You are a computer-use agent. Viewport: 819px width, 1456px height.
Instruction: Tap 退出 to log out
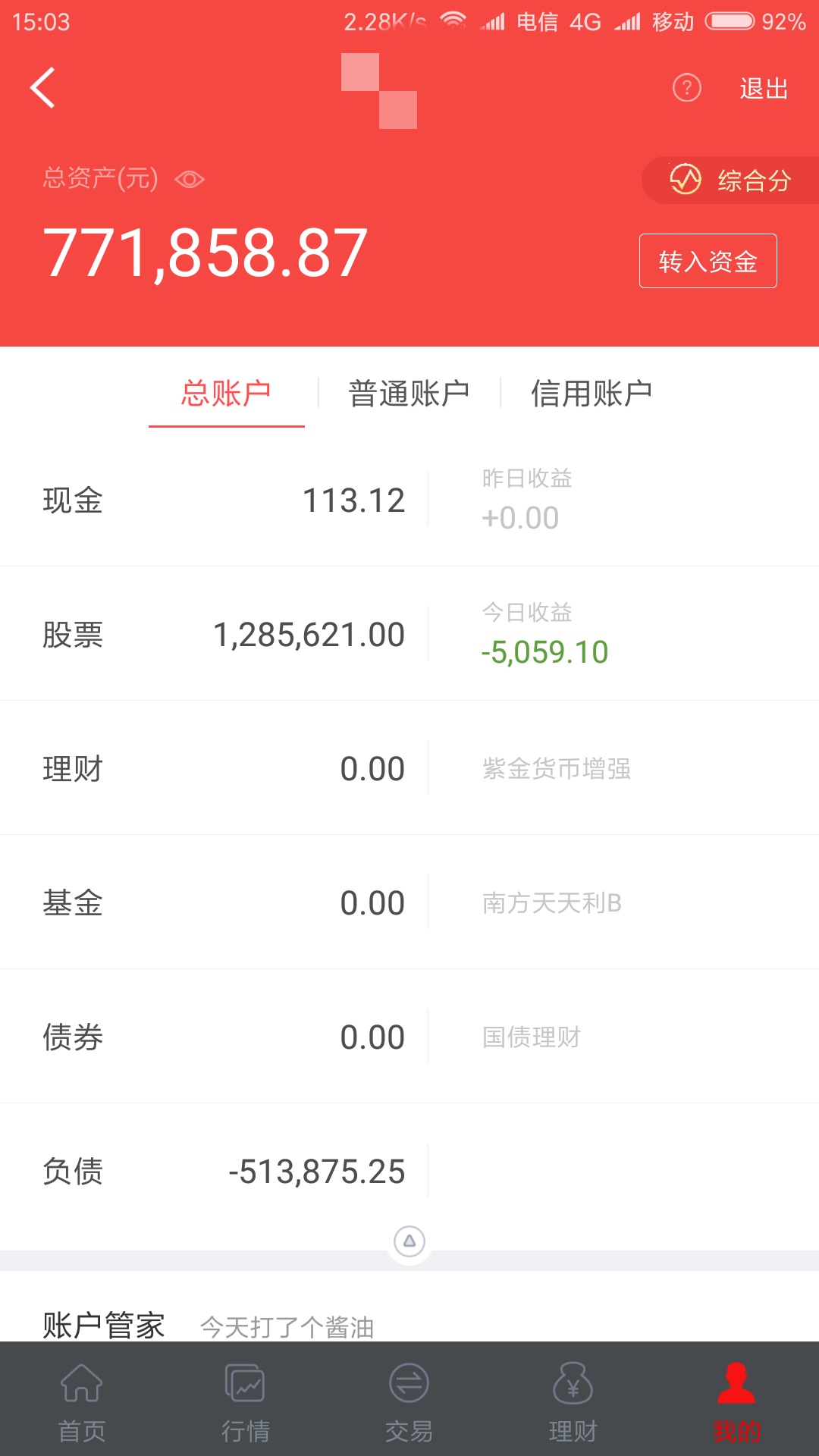pyautogui.click(x=763, y=89)
